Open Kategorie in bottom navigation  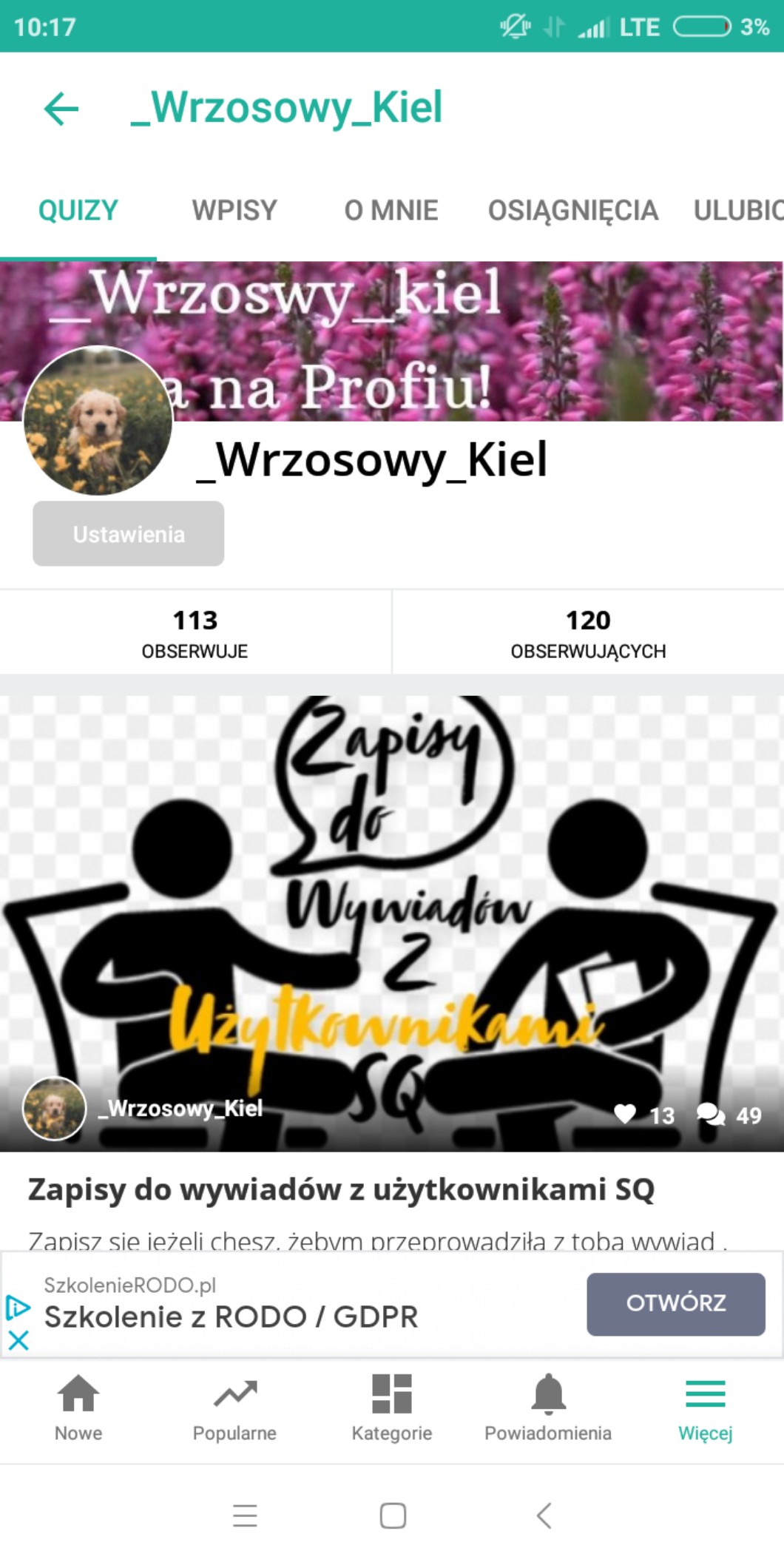tap(392, 1409)
